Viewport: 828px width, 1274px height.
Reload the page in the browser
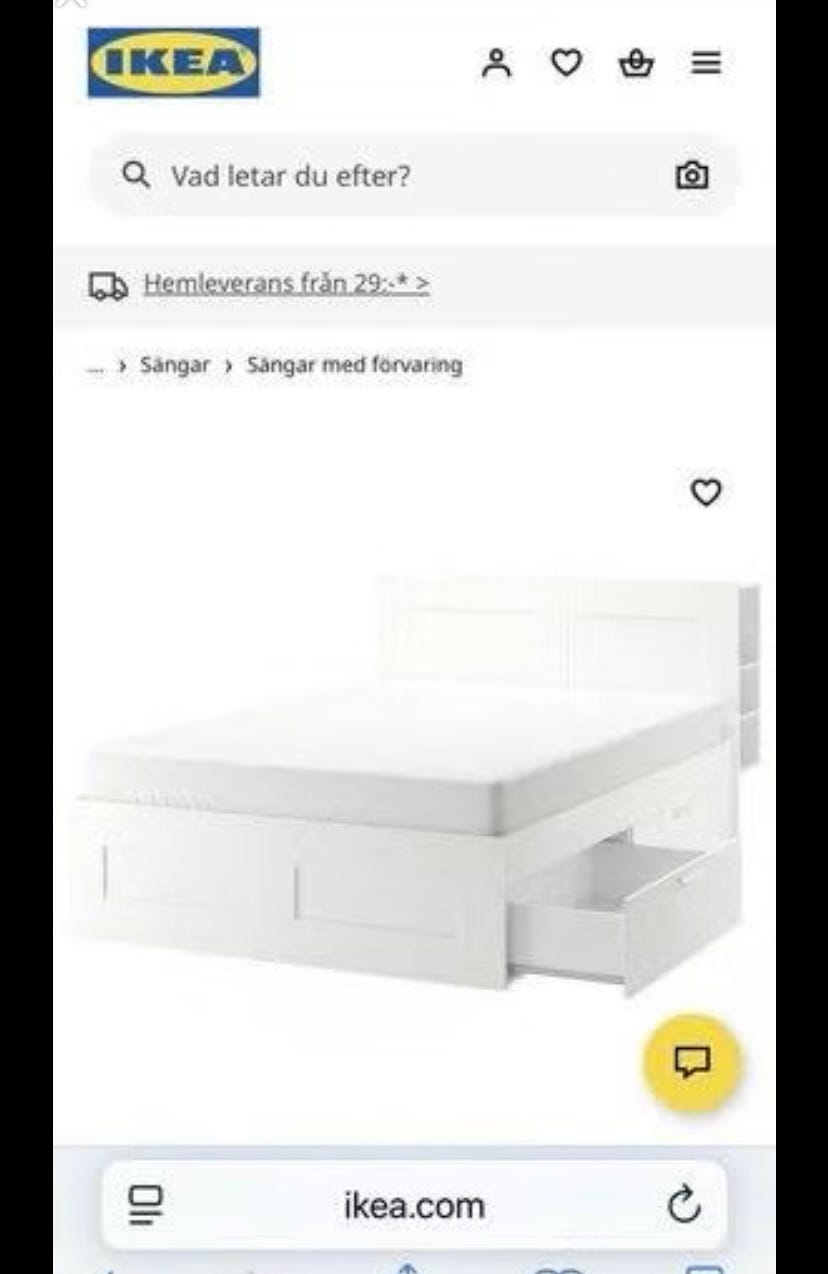685,1204
